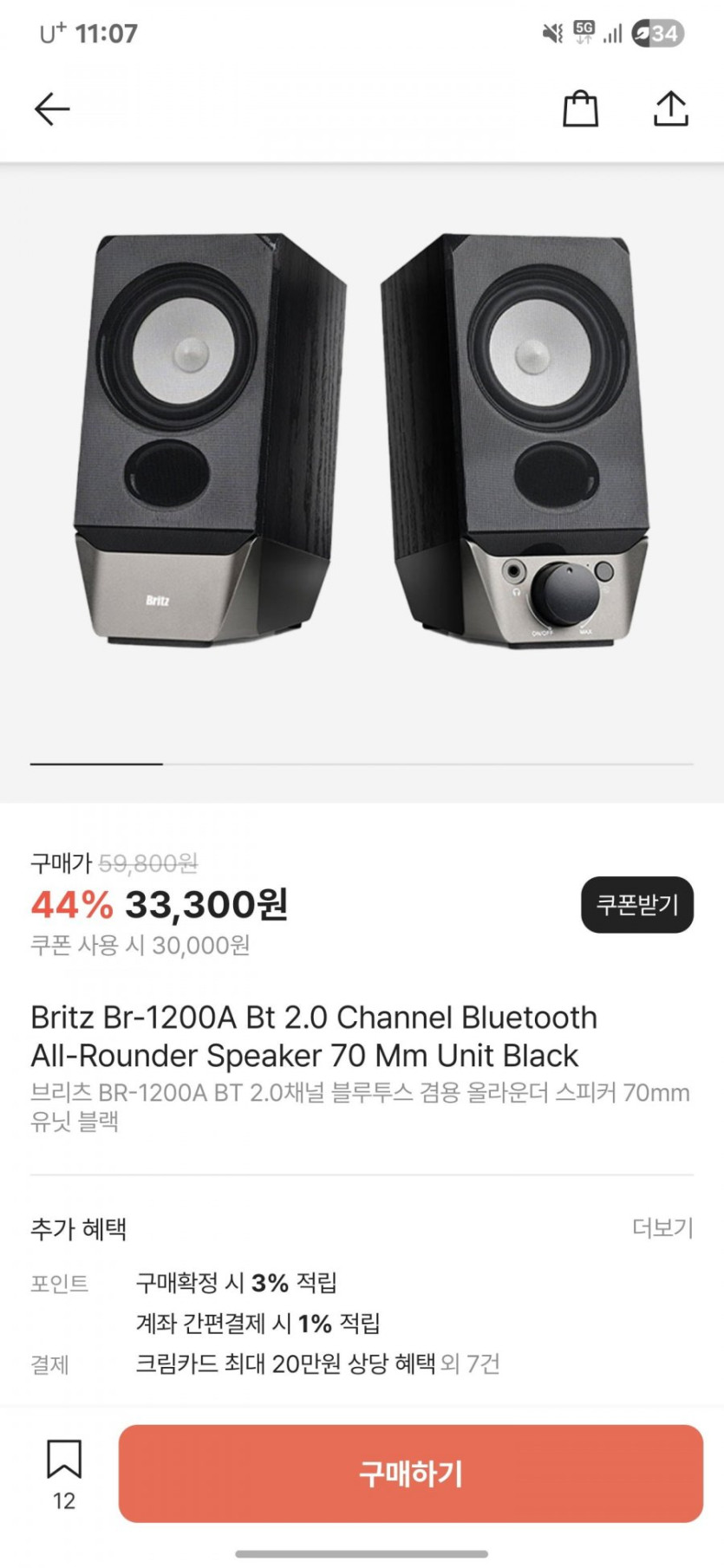Open 더보기 for additional benefits
Screen dimensions: 724x1568
tap(662, 1227)
